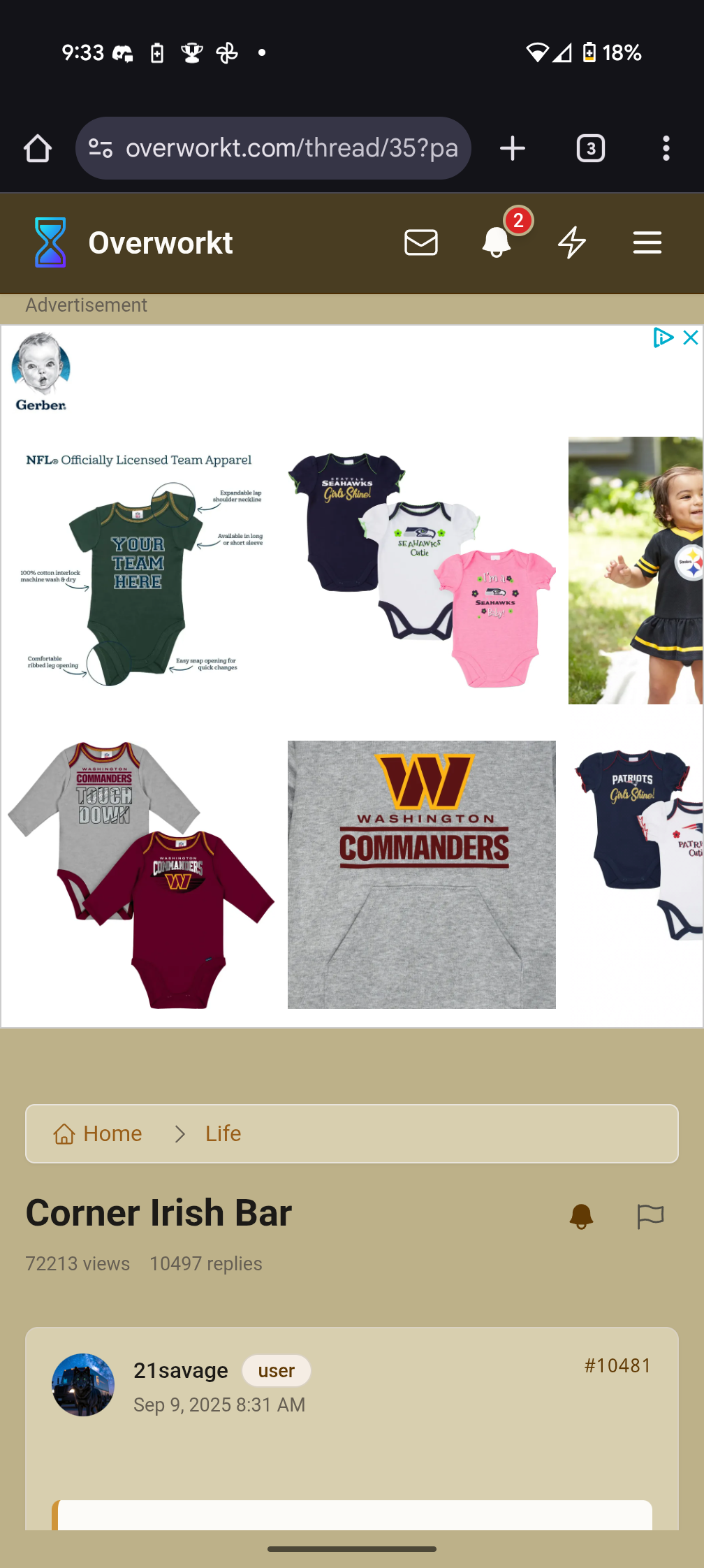
Task: Open the hamburger site menu
Action: 647,242
